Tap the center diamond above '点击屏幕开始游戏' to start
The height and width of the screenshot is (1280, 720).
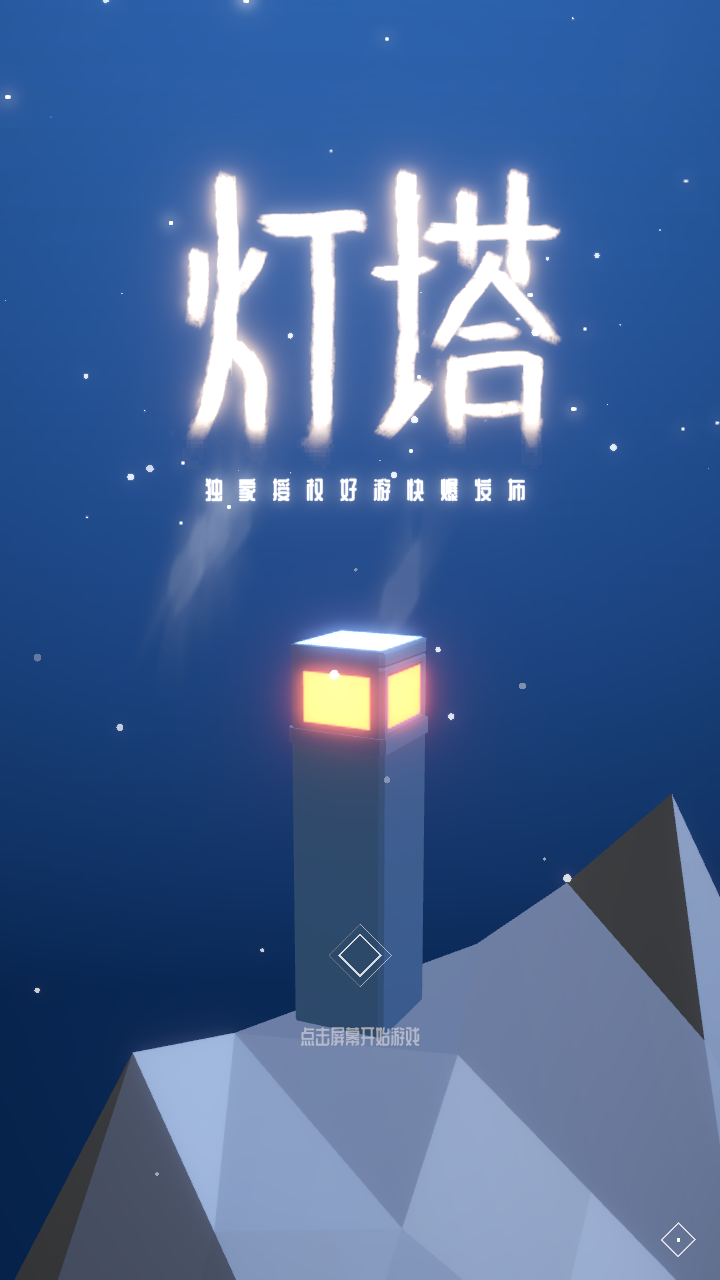(x=360, y=955)
